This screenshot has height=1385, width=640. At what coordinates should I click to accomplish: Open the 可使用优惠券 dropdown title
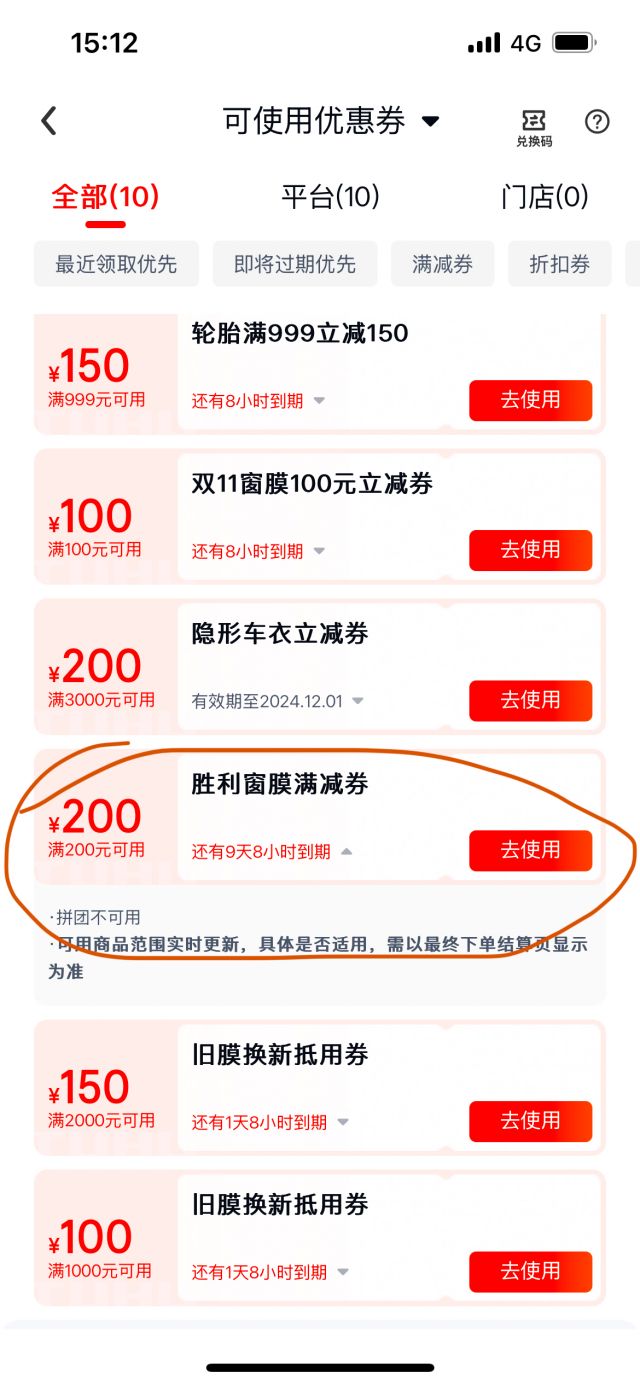[331, 122]
